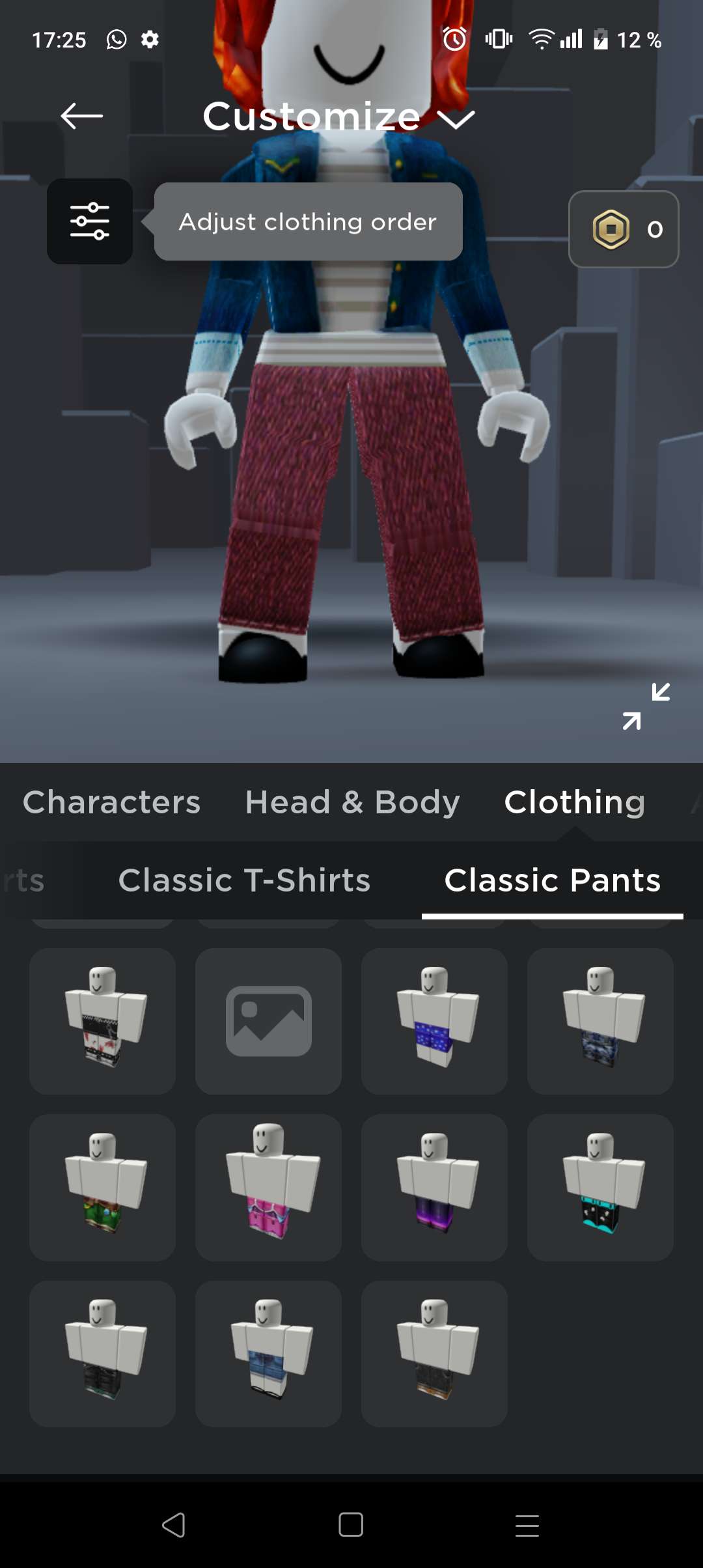Collapse the avatar preview with arrows icon
This screenshot has width=703, height=1568.
pos(646,706)
